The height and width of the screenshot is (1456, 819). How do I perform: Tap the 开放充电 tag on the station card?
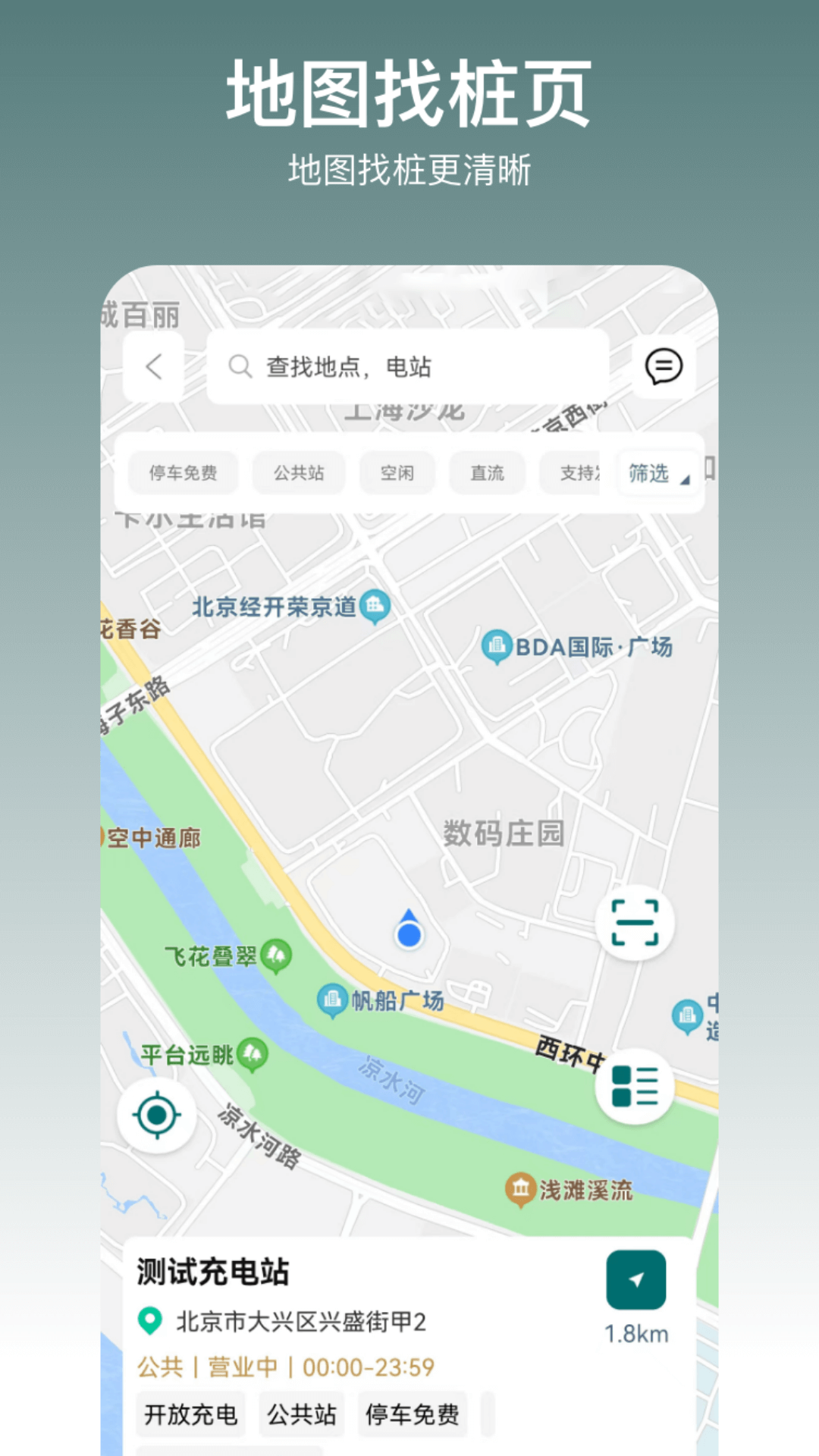coord(190,1413)
